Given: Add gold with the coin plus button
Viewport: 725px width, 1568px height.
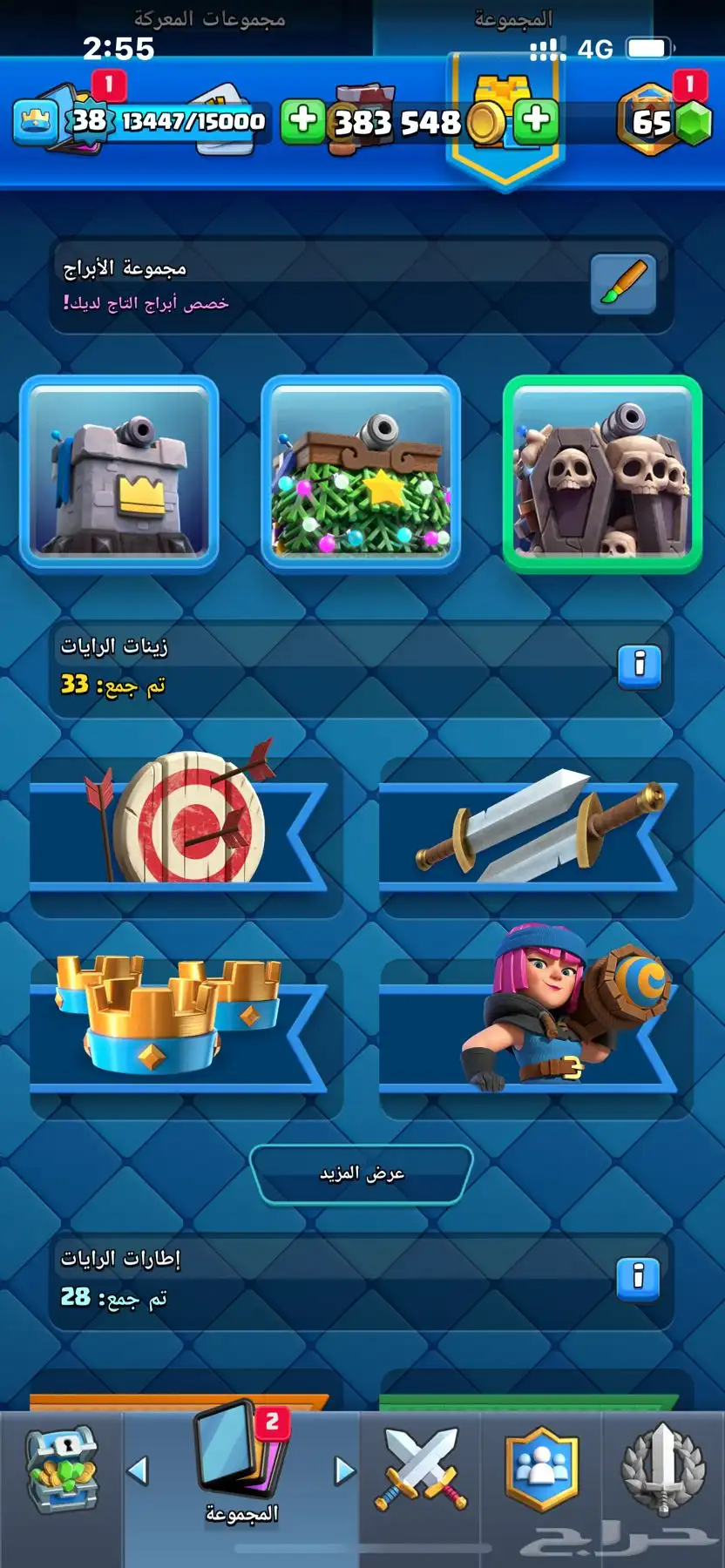Looking at the screenshot, I should click(x=536, y=120).
